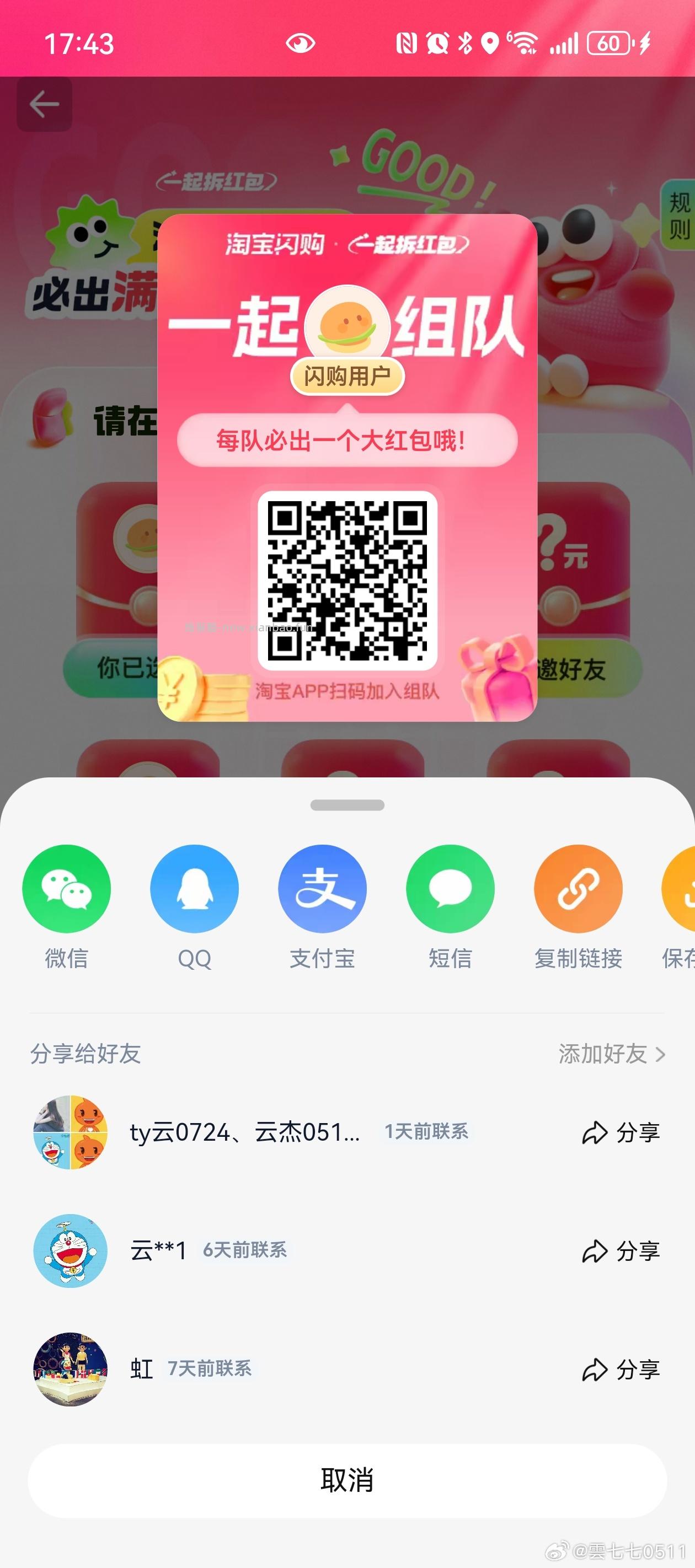Viewport: 695px width, 1568px height.
Task: Tap 取消 to cancel sharing
Action: point(347,1483)
